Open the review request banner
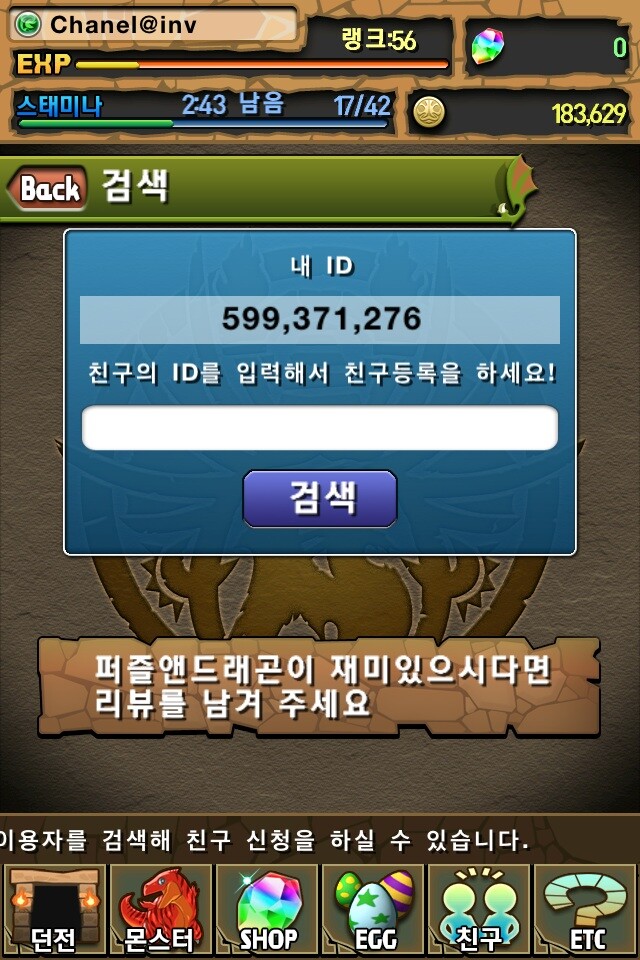 [x=319, y=686]
